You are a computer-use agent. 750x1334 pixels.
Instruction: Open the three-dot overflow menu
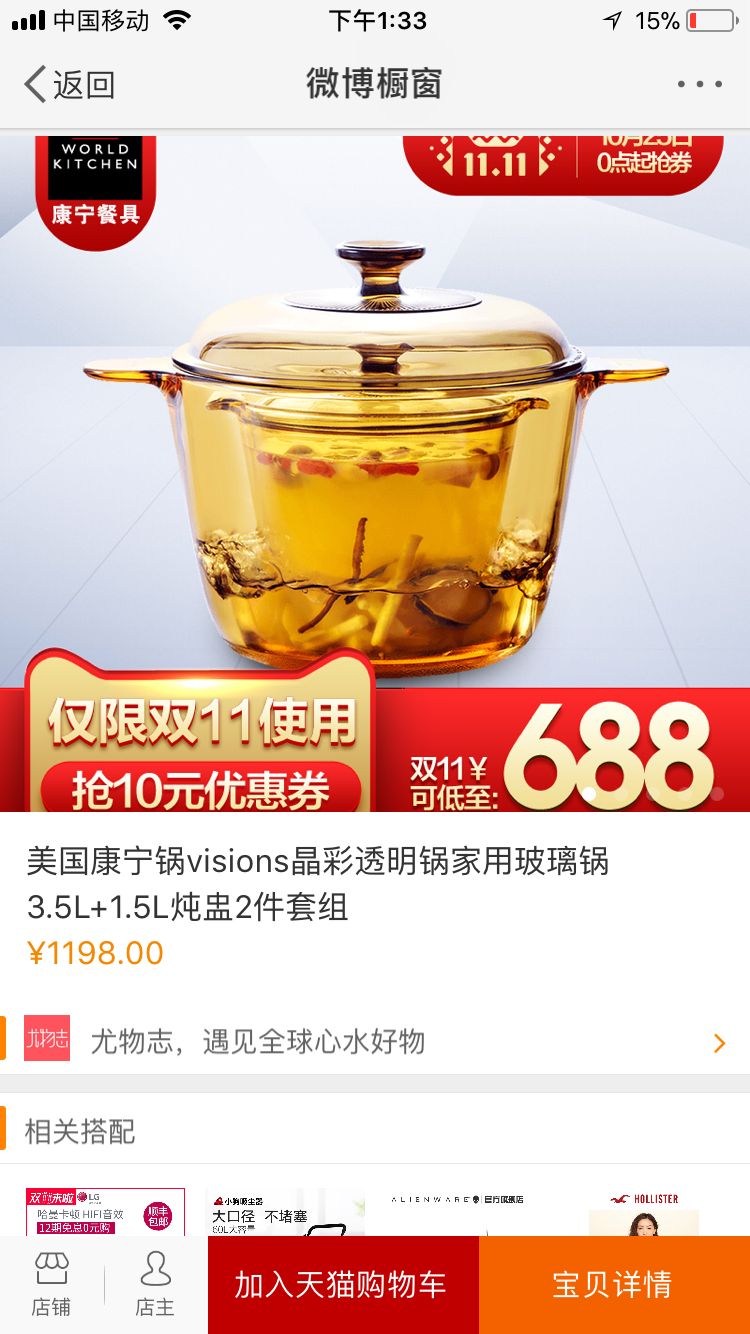(x=699, y=85)
